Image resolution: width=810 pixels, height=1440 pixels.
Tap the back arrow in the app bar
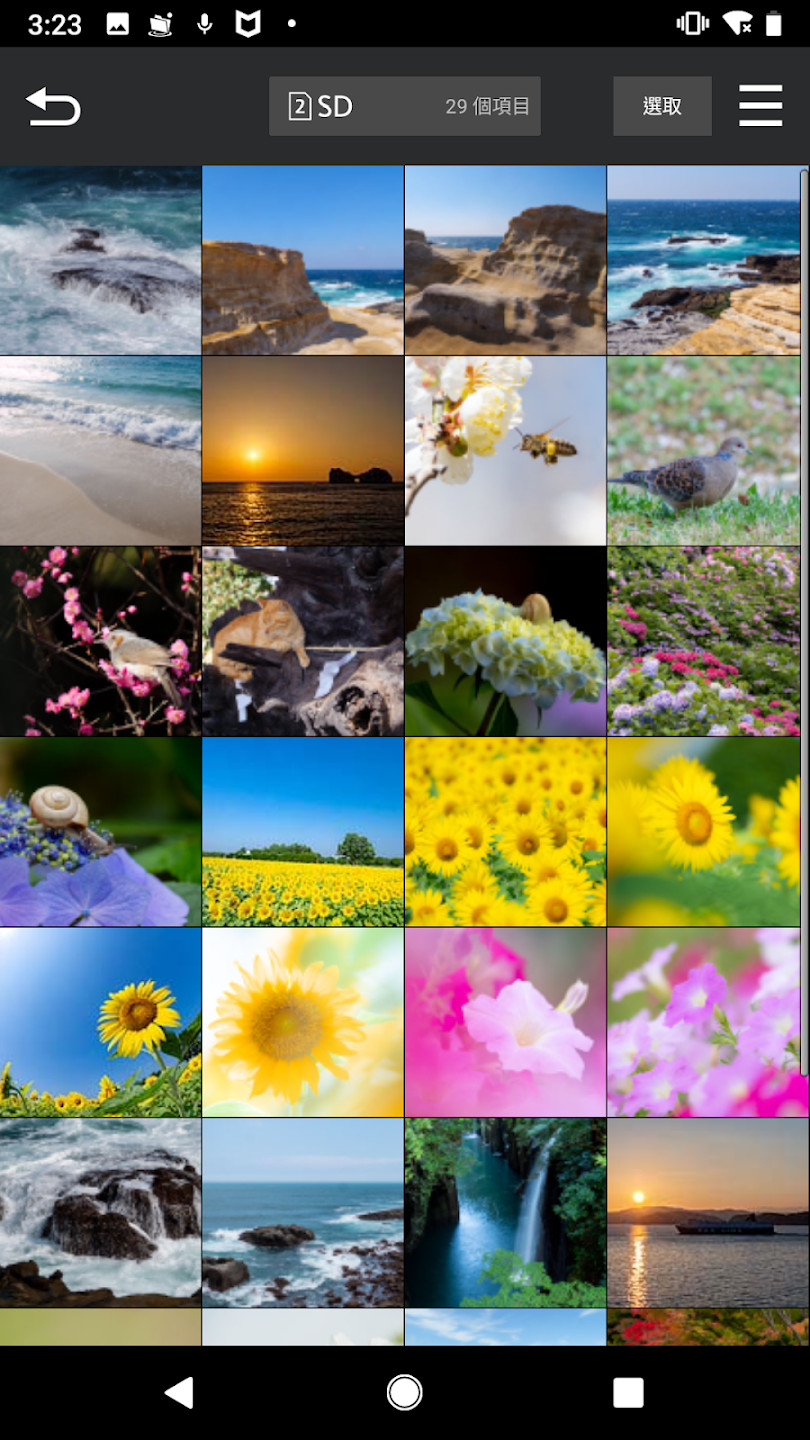click(55, 105)
